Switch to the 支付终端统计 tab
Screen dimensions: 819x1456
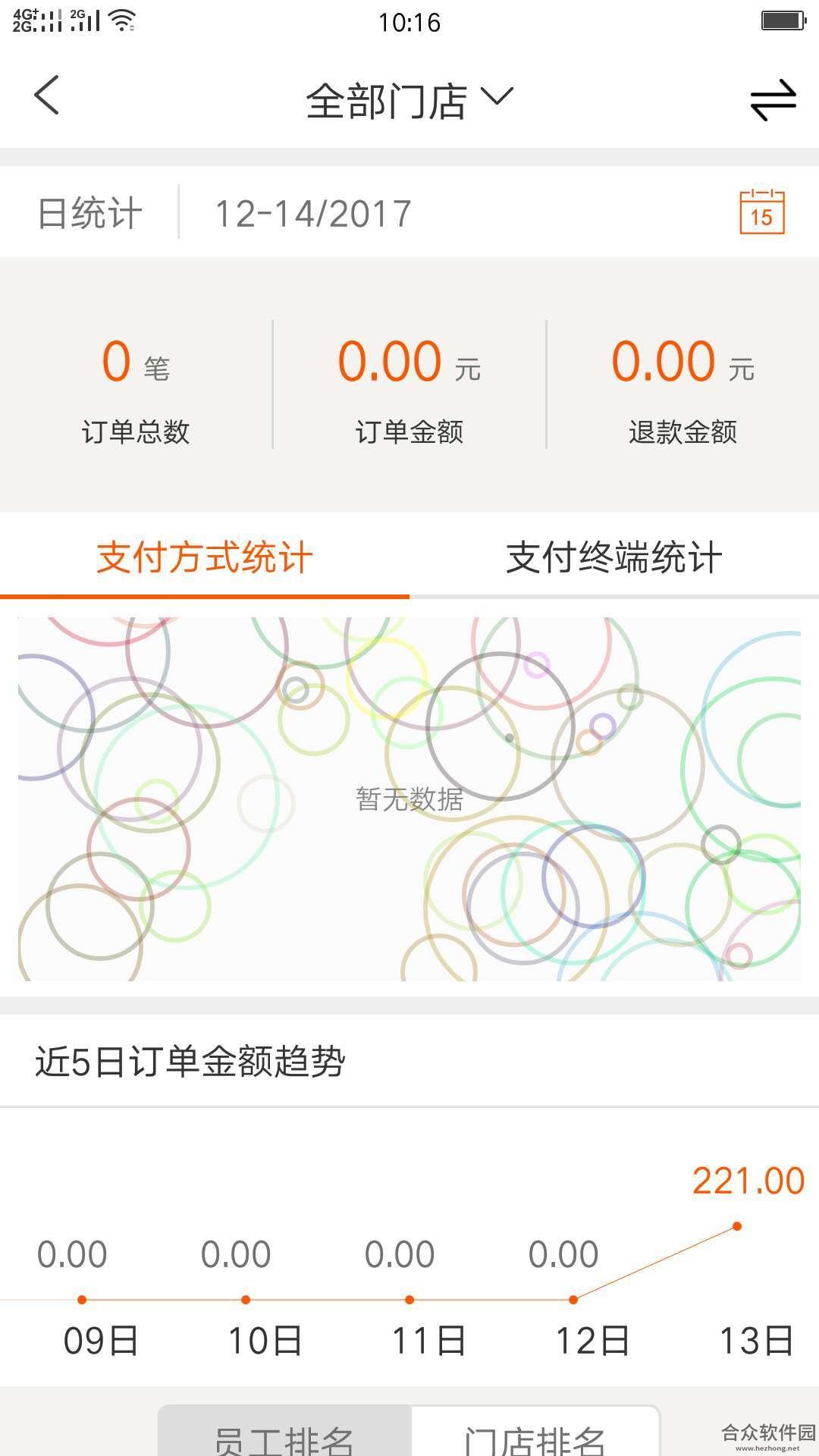point(614,558)
